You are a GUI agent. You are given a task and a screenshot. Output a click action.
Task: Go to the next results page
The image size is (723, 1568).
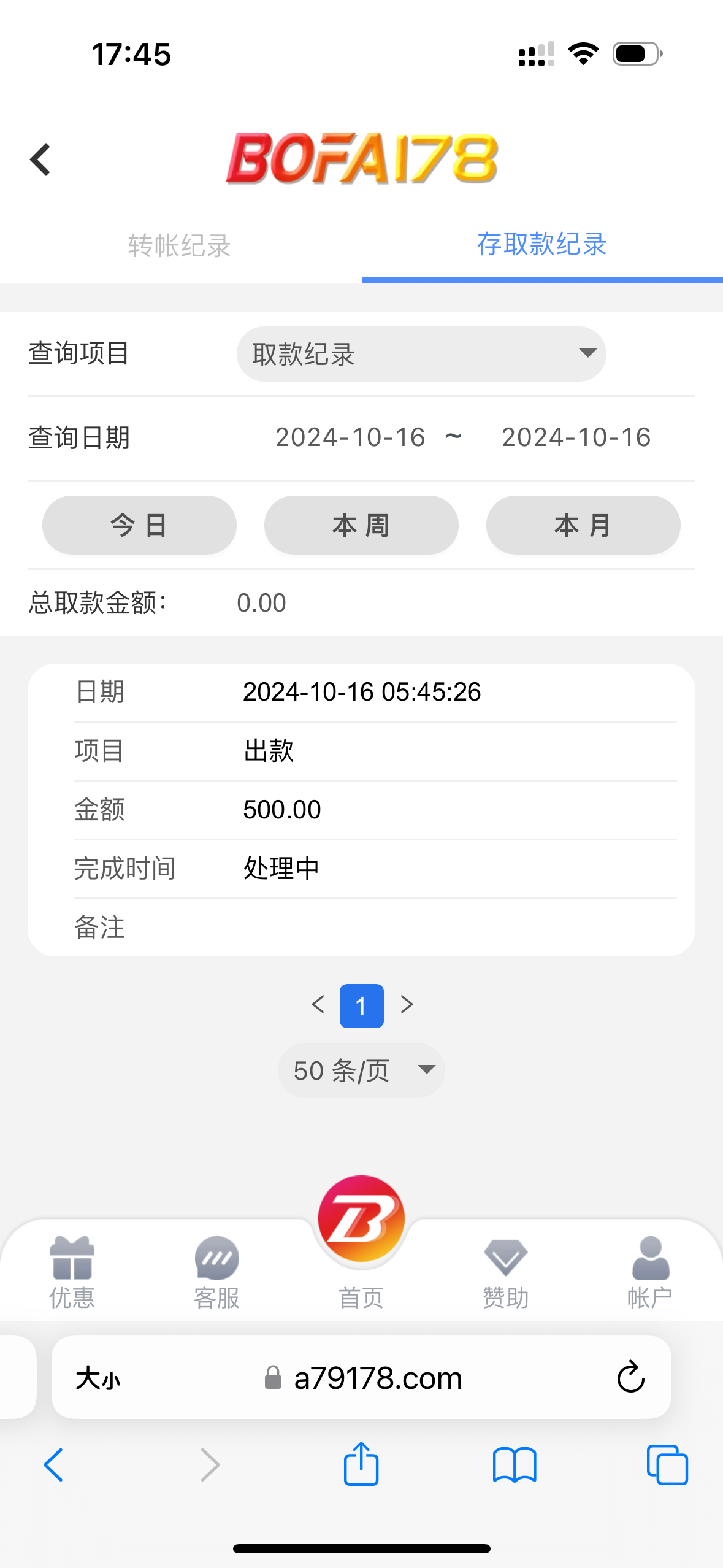tap(407, 1005)
